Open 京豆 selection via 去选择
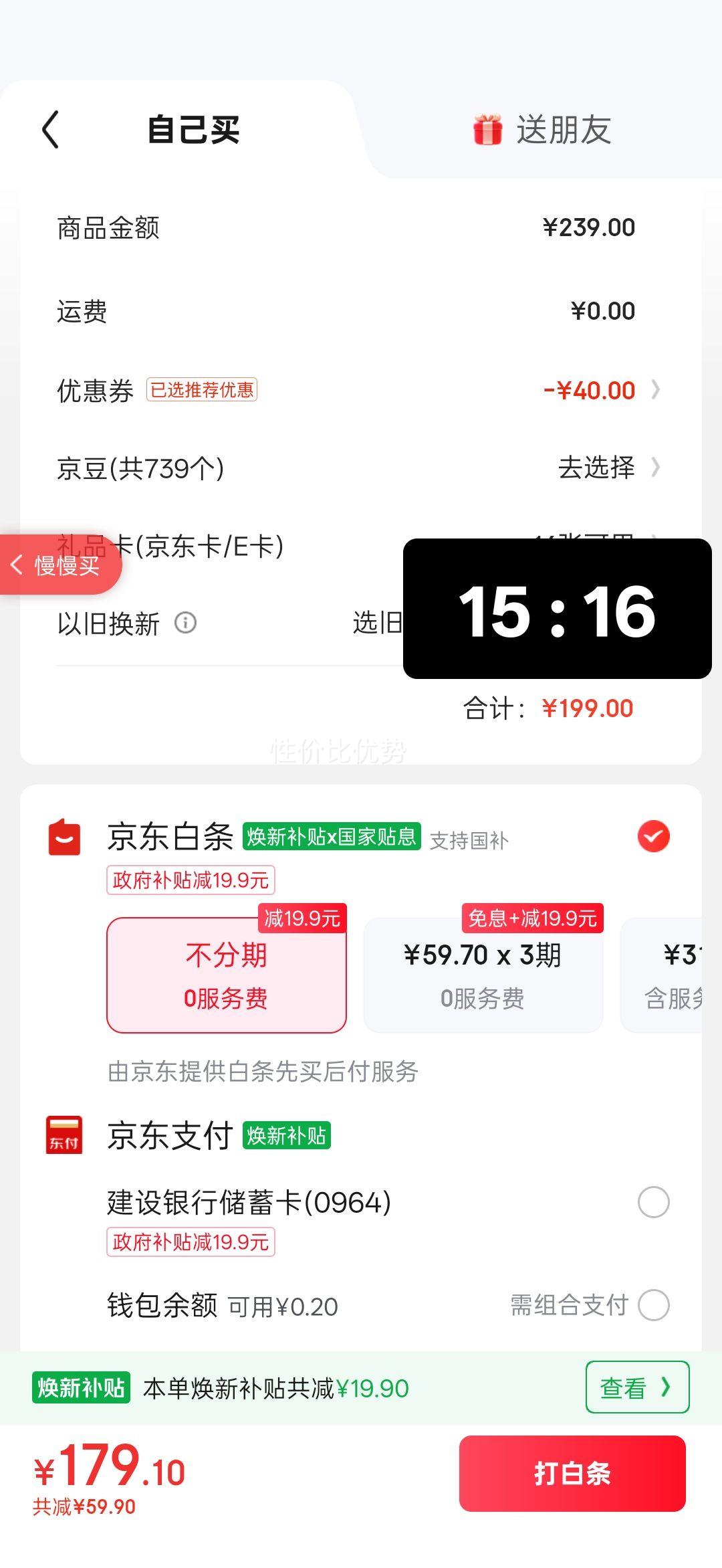 [597, 468]
